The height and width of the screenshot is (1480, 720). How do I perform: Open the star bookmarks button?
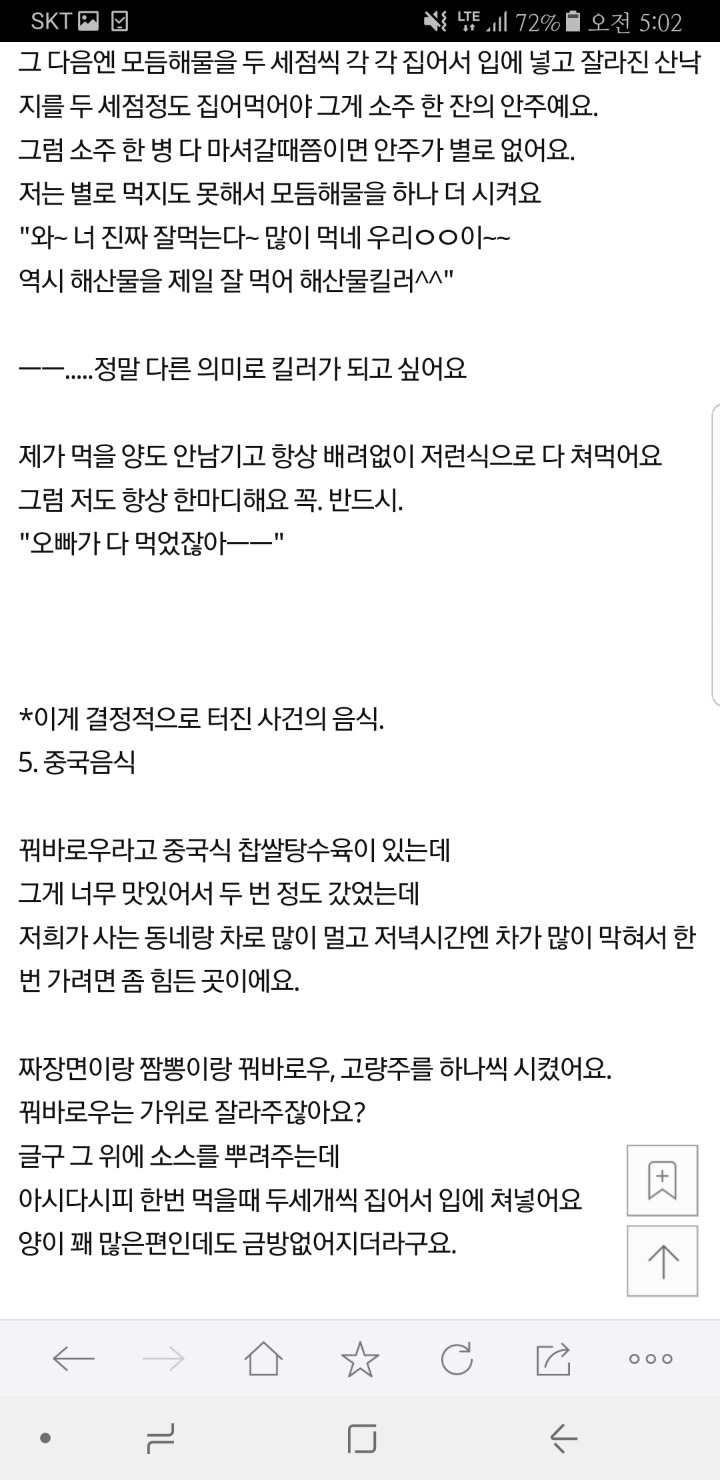[360, 1358]
